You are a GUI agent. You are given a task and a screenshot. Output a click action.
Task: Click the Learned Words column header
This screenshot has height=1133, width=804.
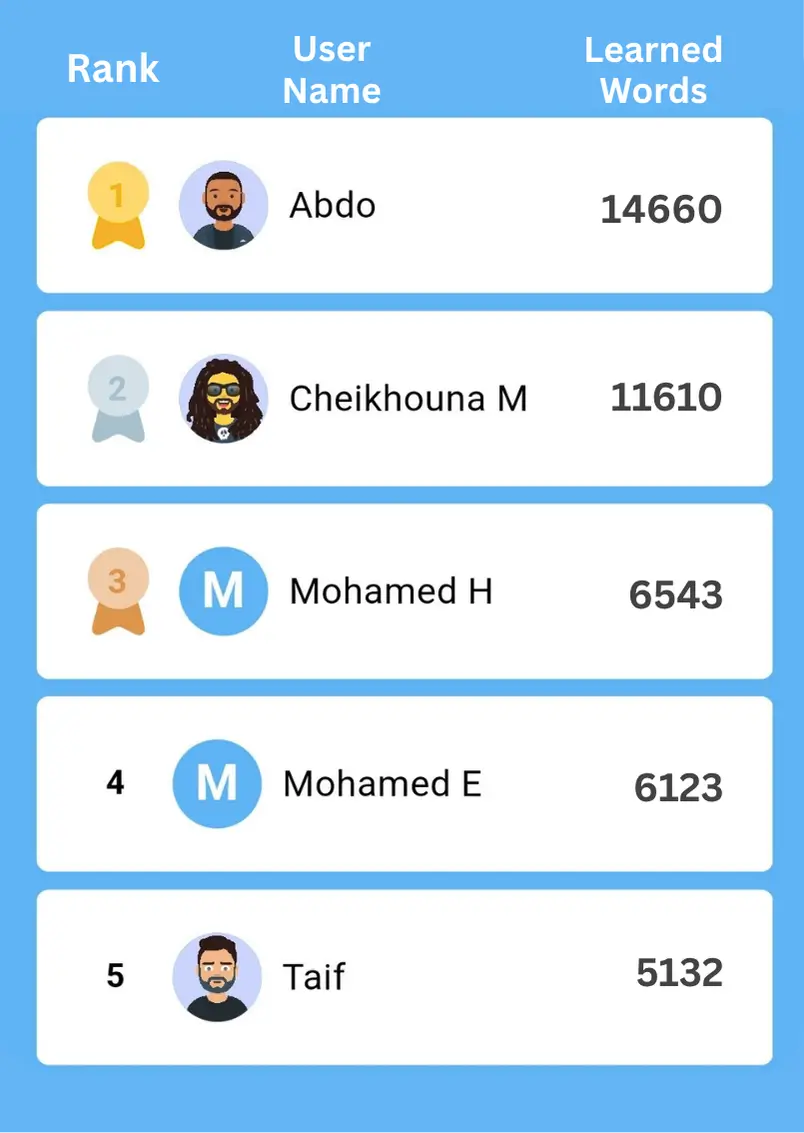coord(653,69)
